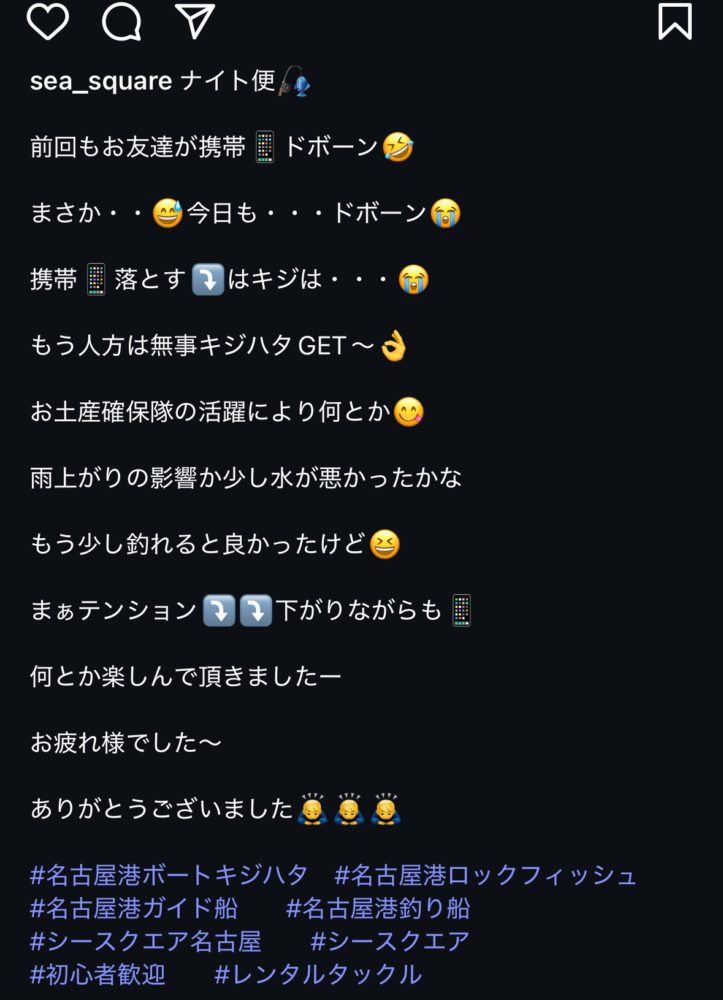Image resolution: width=723 pixels, height=1000 pixels.
Task: Open hashtag #シースクエア名古屋
Action: click(x=146, y=942)
